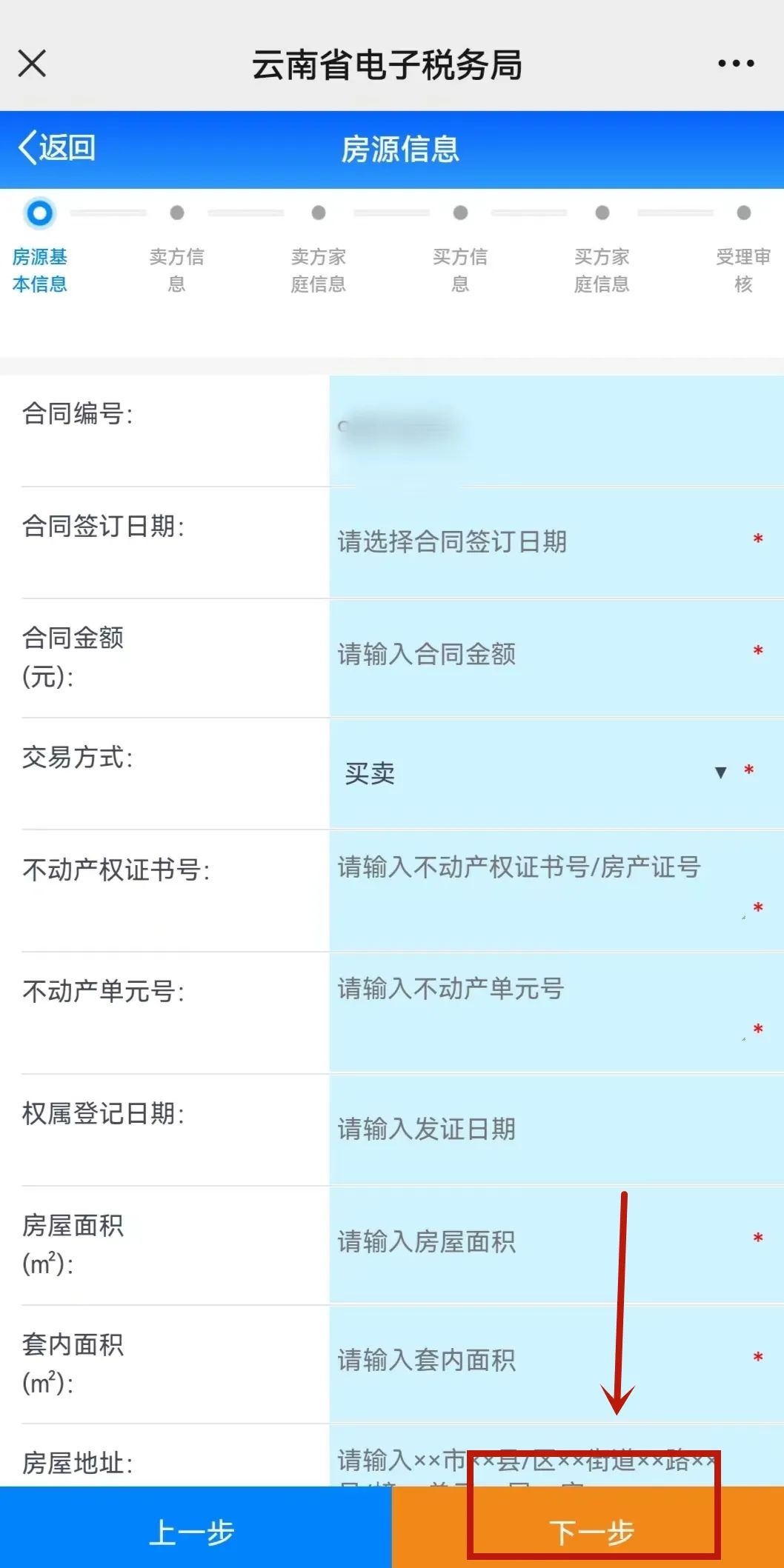This screenshot has width=784, height=1568.
Task: Tap the 房屋面积 input field
Action: click(556, 1245)
